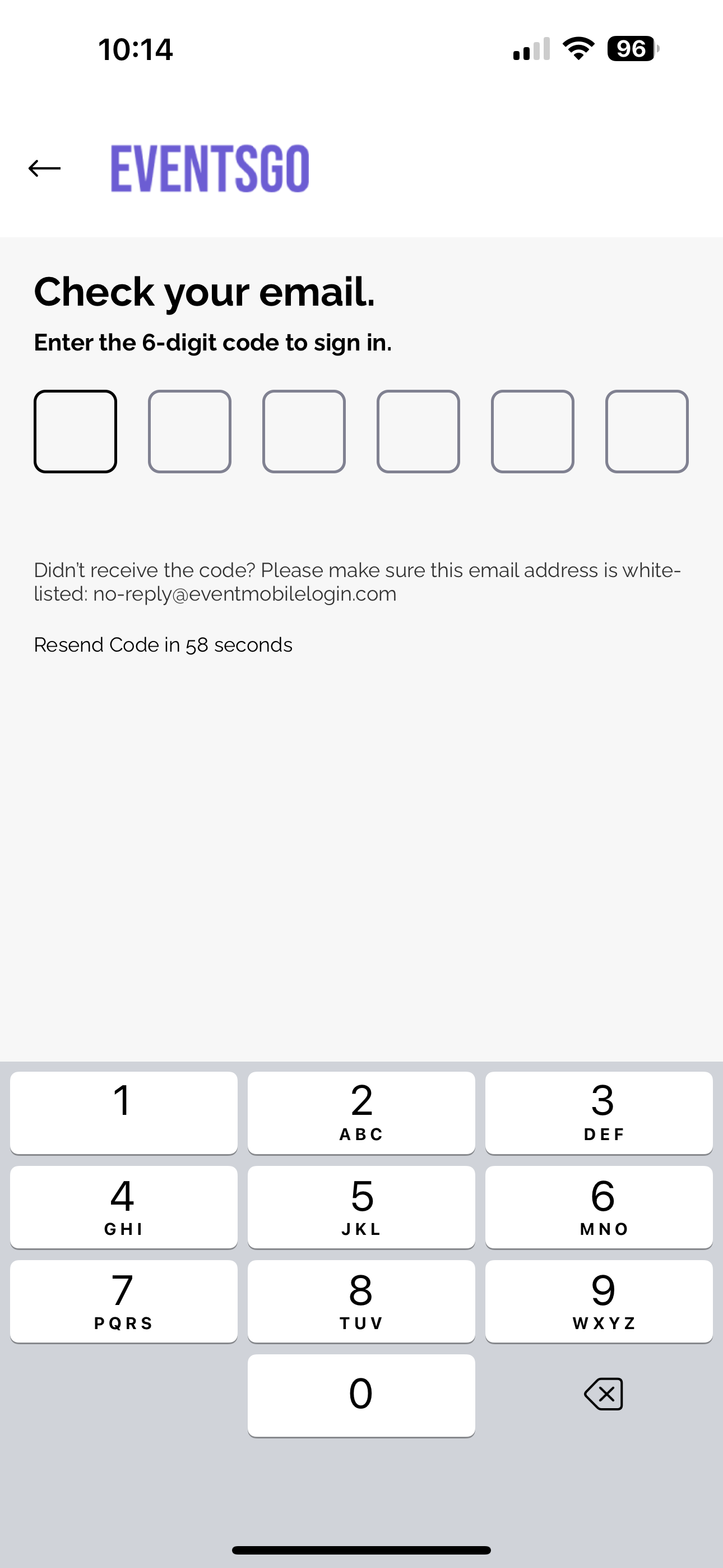Image resolution: width=723 pixels, height=1568 pixels.
Task: Go back using the arrow icon
Action: (44, 168)
